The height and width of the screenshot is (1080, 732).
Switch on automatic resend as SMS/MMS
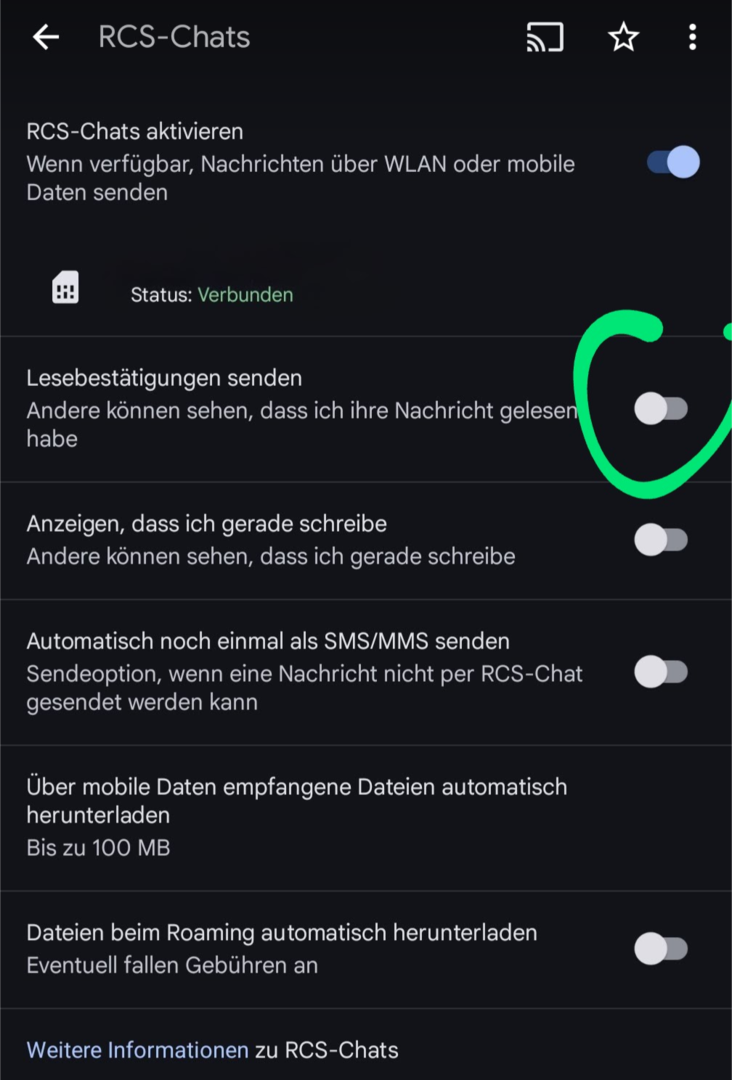(661, 671)
